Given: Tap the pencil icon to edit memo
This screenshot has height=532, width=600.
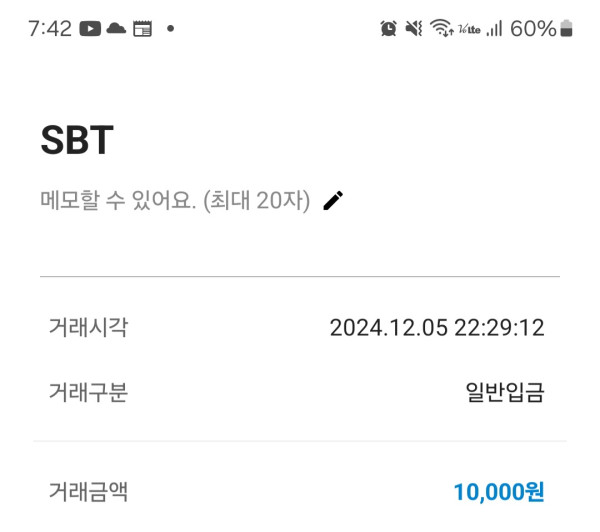Looking at the screenshot, I should [x=333, y=200].
